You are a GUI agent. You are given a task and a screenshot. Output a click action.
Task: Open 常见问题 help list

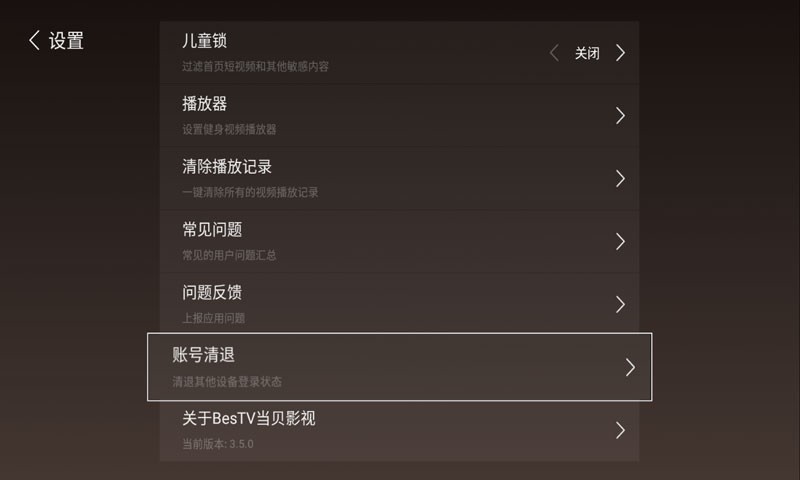[399, 241]
